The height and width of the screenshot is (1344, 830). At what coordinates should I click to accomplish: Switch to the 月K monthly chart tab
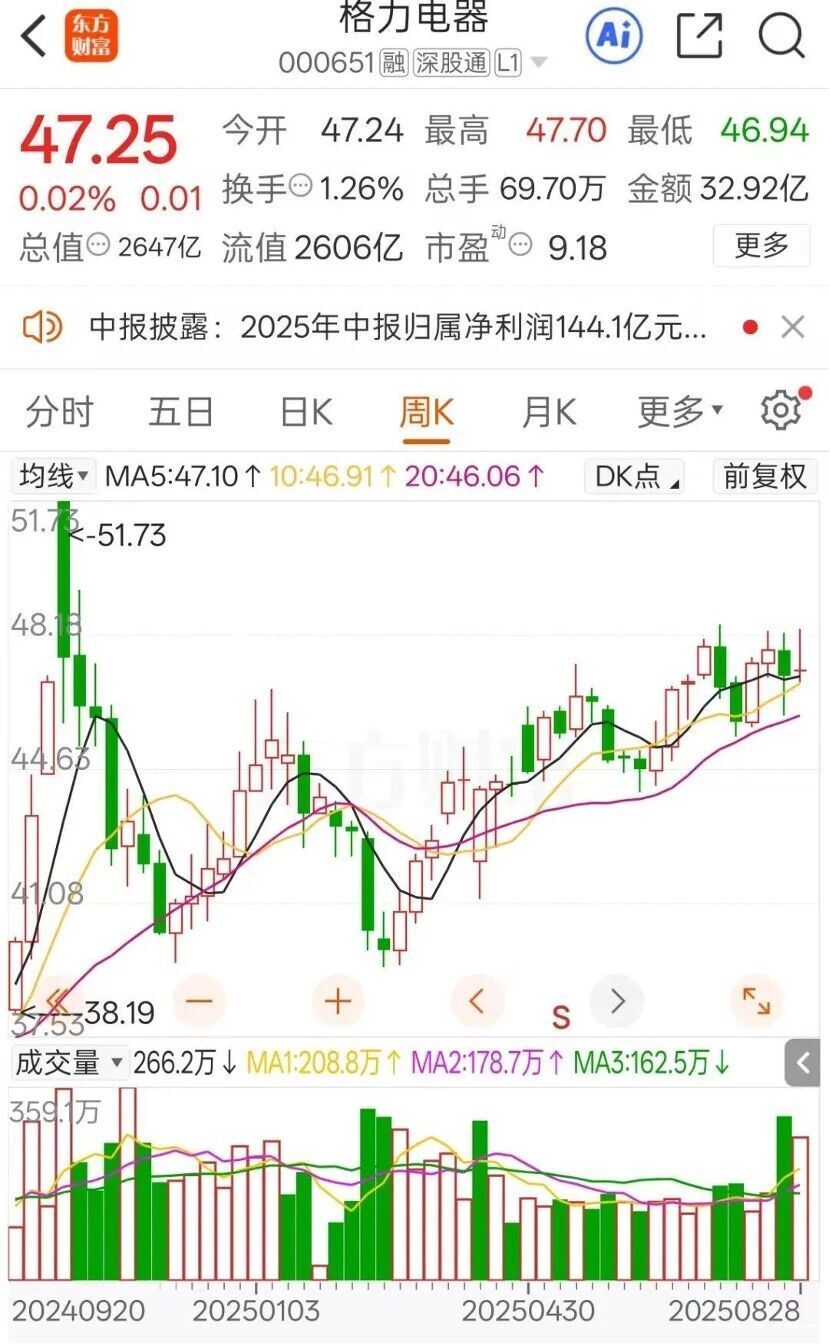pos(548,410)
